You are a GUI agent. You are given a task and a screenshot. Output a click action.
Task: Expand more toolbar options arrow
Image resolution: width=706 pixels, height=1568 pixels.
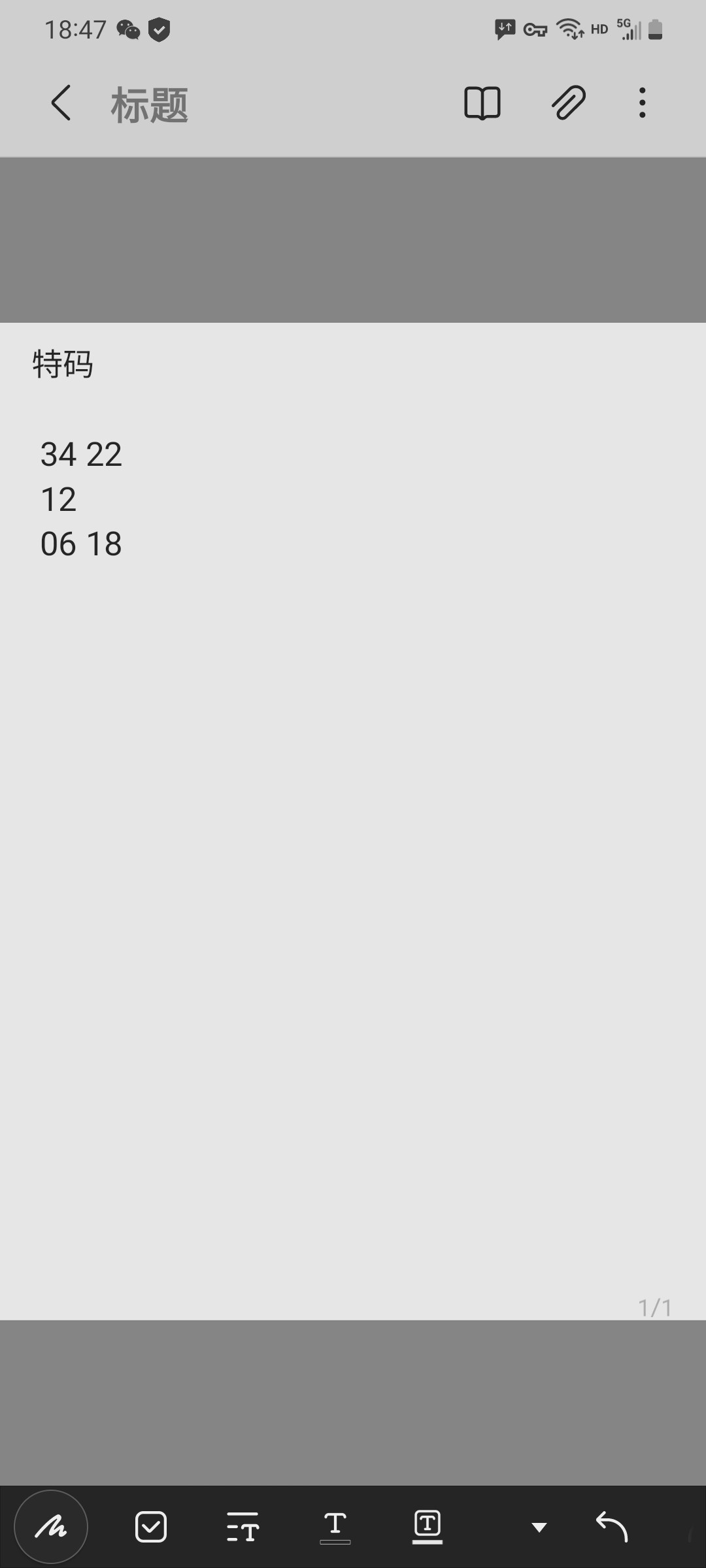(x=539, y=1527)
